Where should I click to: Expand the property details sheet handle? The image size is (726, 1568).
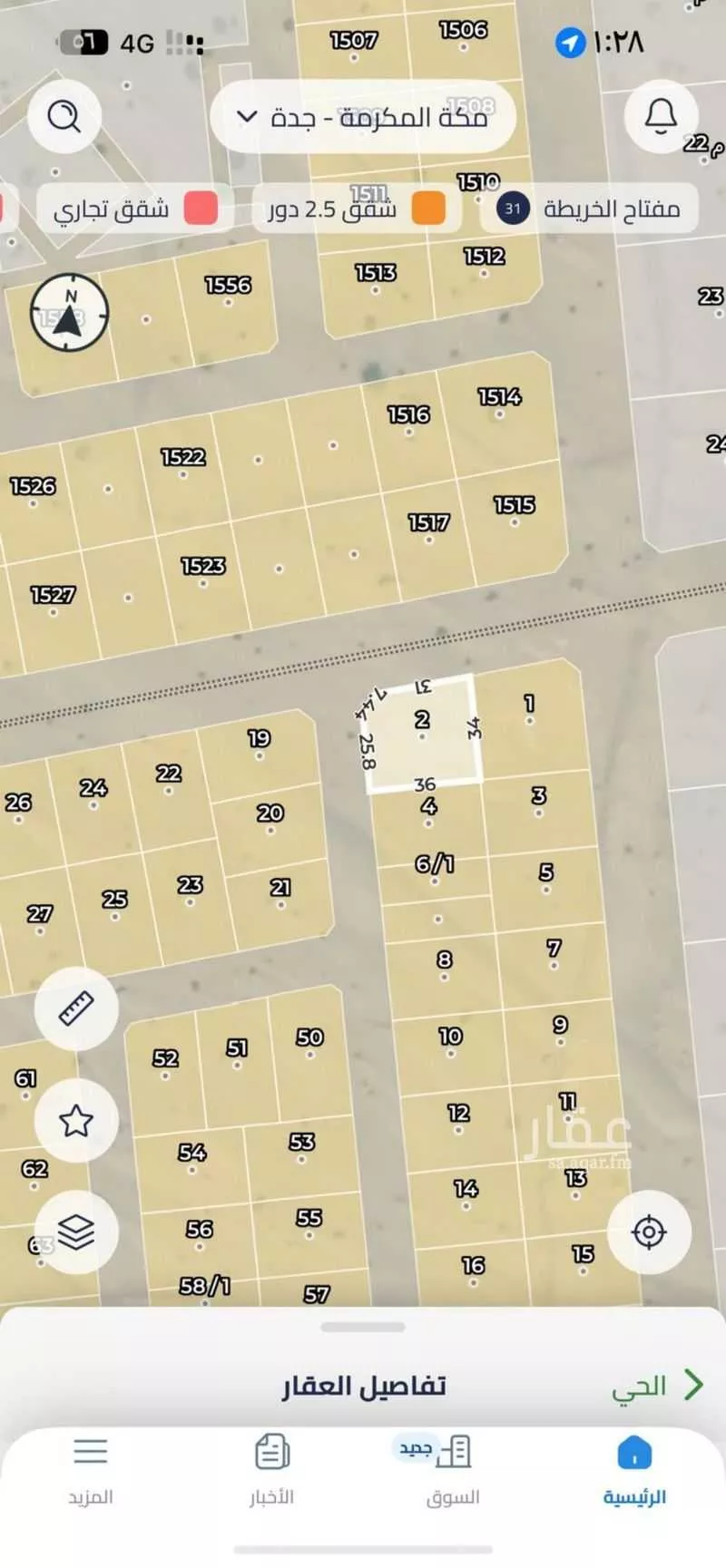pyautogui.click(x=363, y=1328)
